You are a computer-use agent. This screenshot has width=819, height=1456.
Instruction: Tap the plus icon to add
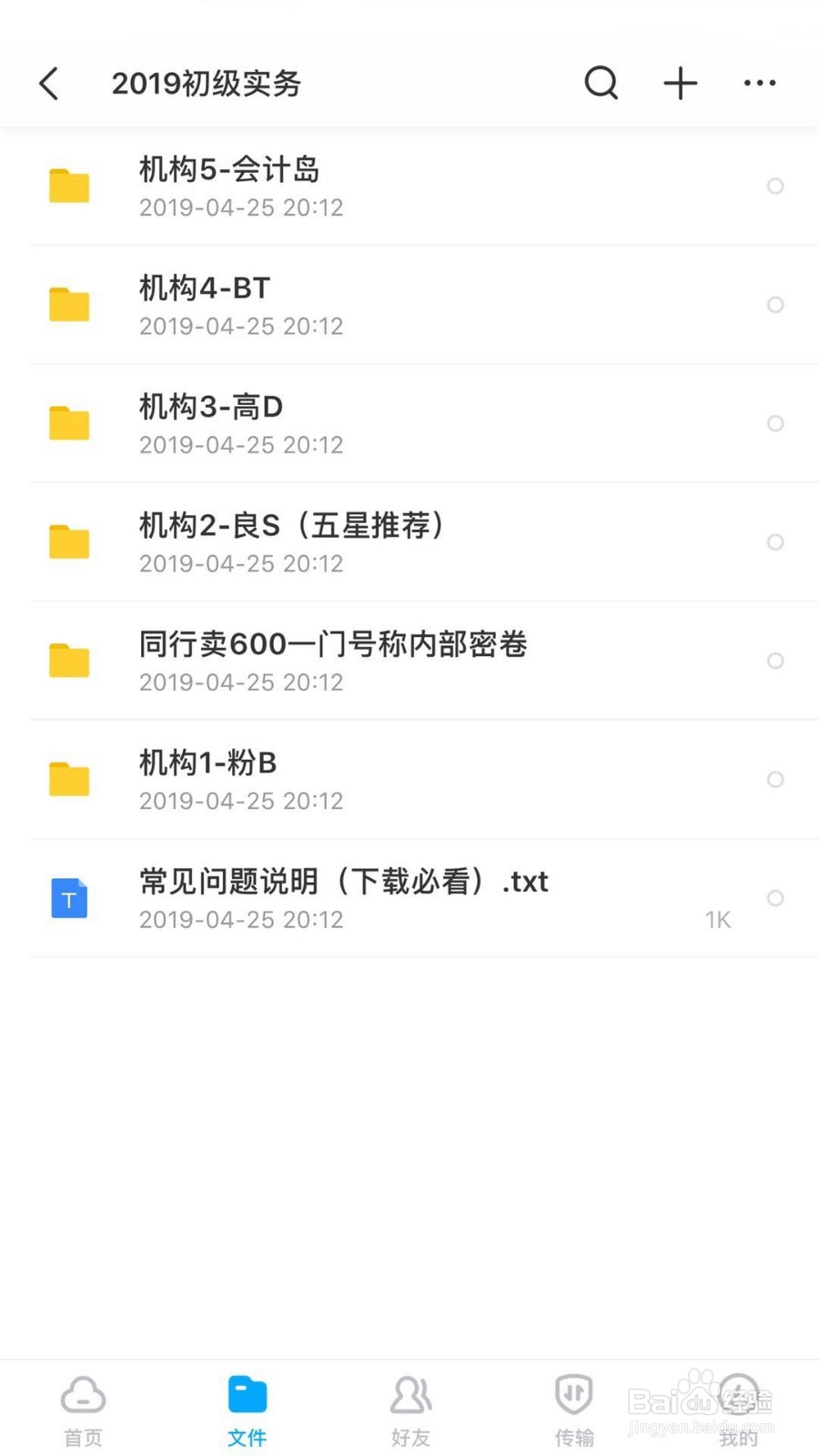pos(680,84)
